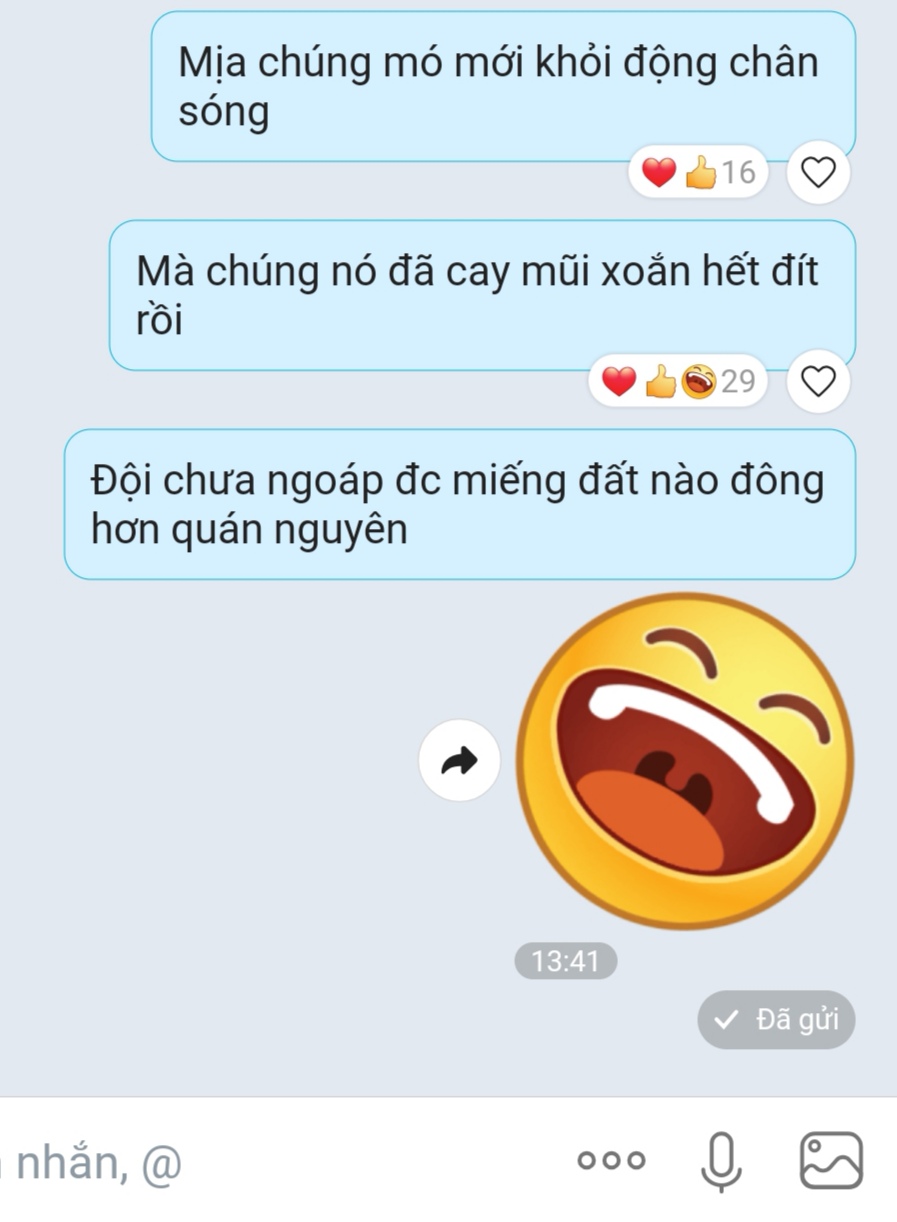
Task: Open the laughing emoji sticker
Action: 686,761
